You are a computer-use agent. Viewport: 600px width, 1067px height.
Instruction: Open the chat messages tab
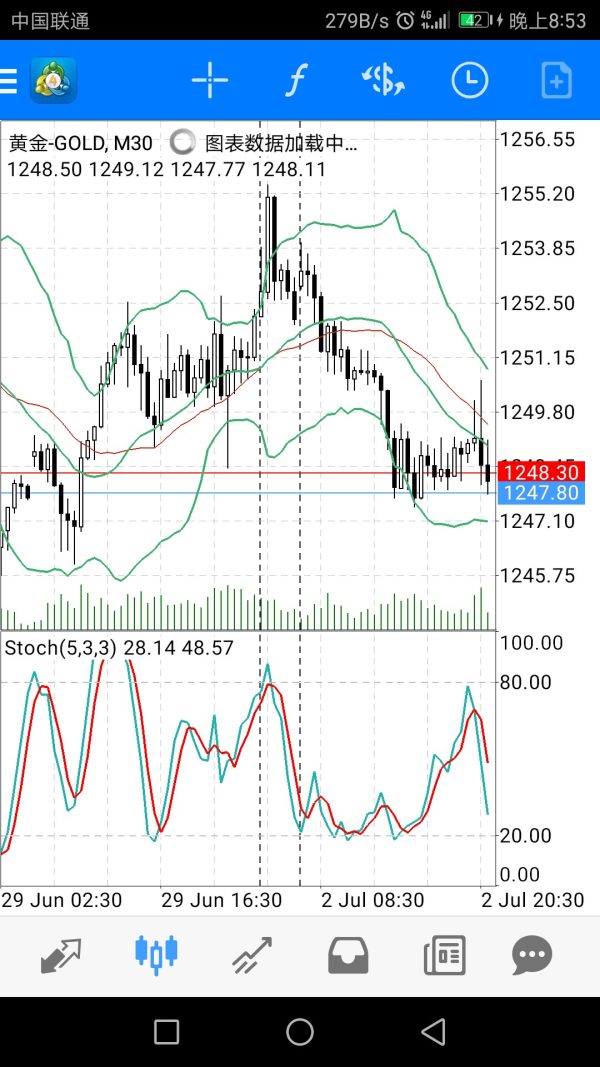click(532, 955)
